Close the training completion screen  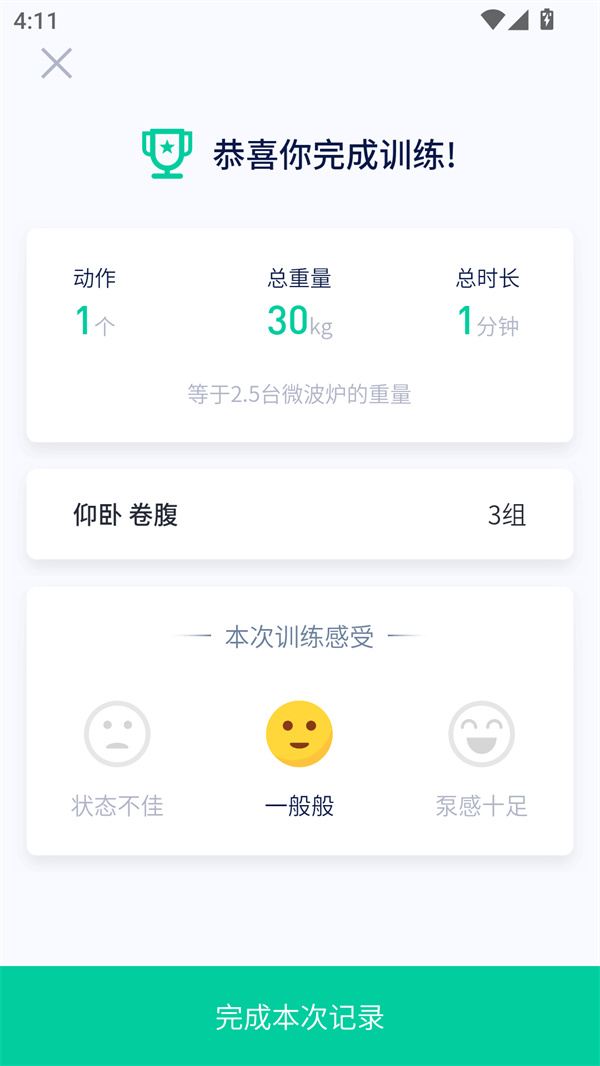57,63
